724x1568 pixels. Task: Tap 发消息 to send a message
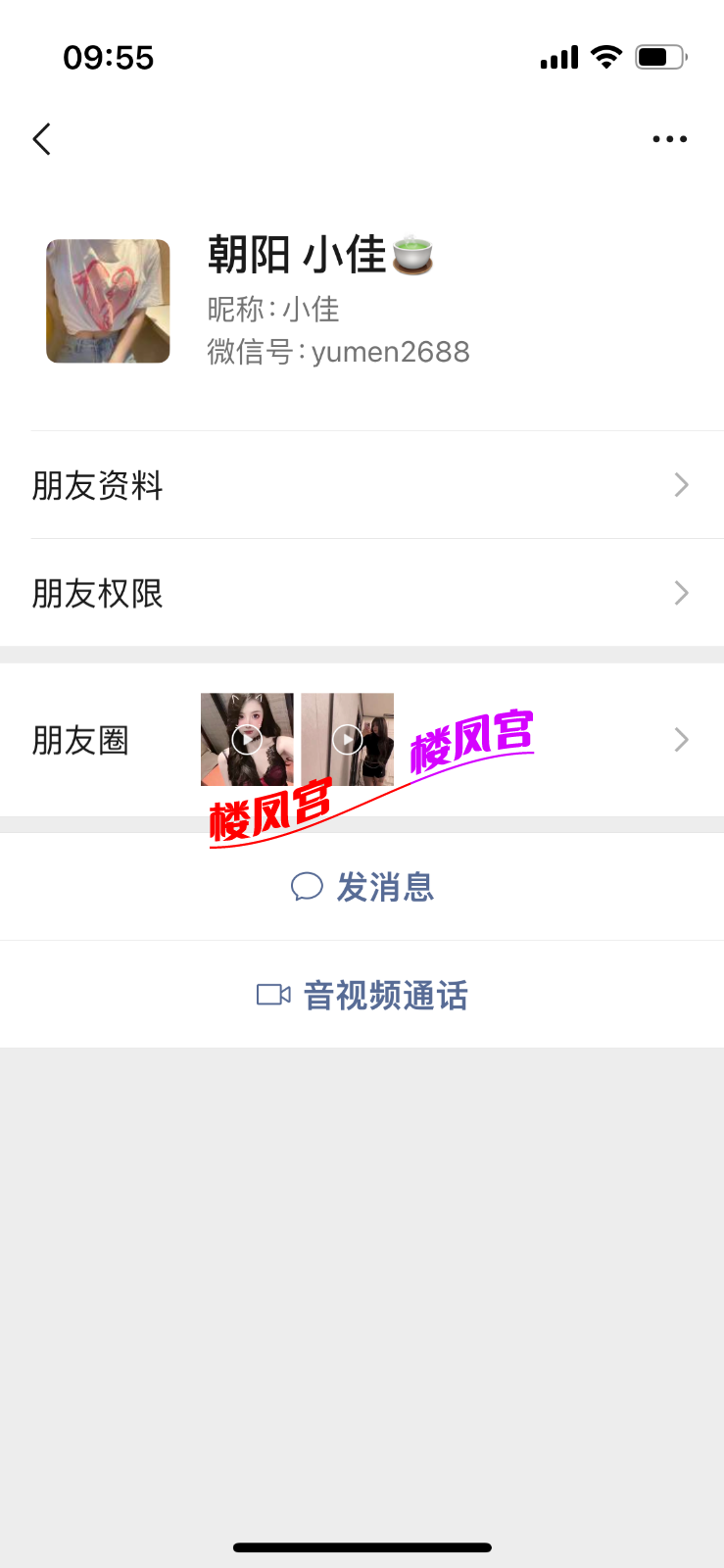click(362, 887)
